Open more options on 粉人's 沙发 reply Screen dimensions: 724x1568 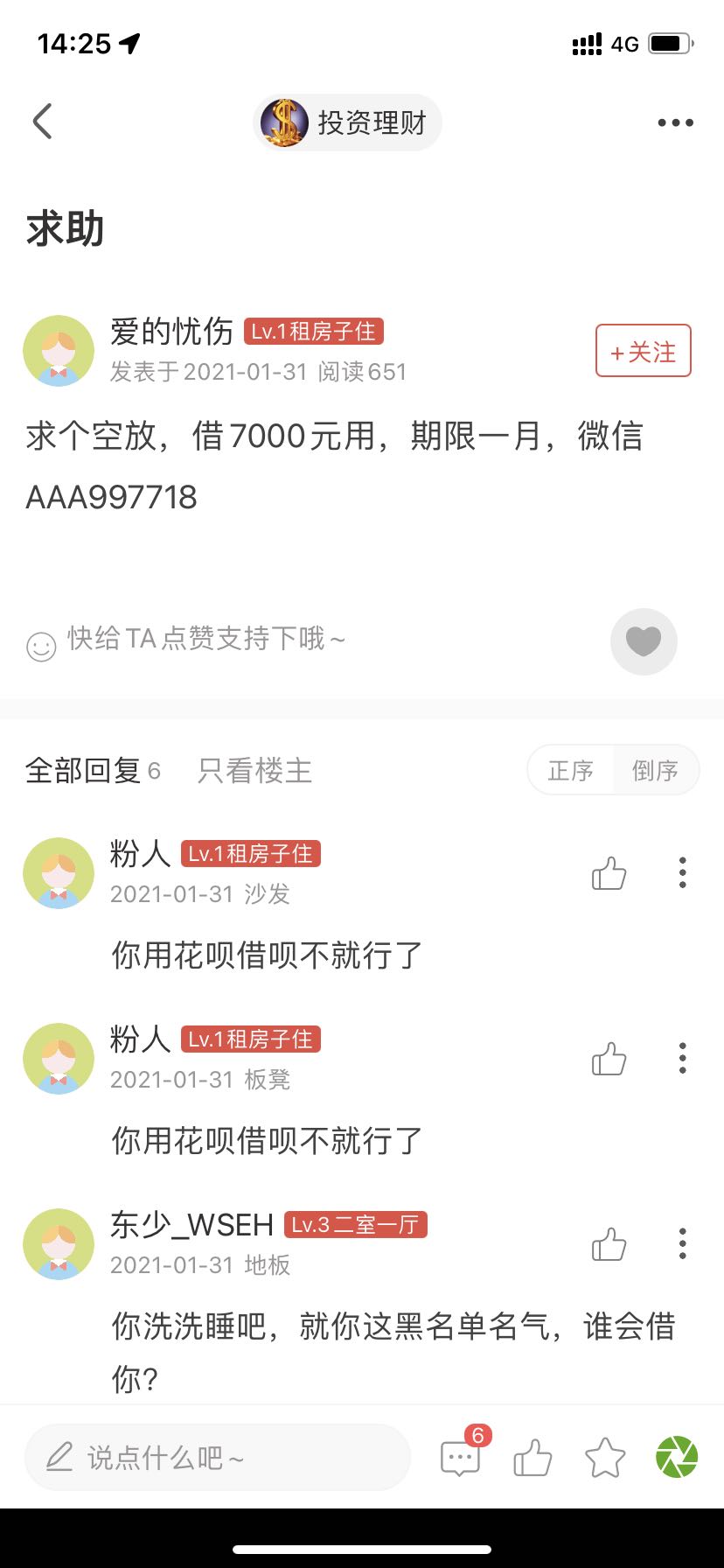683,873
